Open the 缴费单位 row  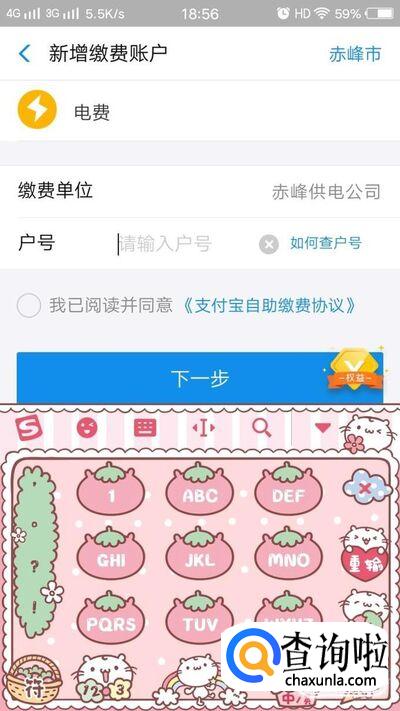tap(200, 191)
